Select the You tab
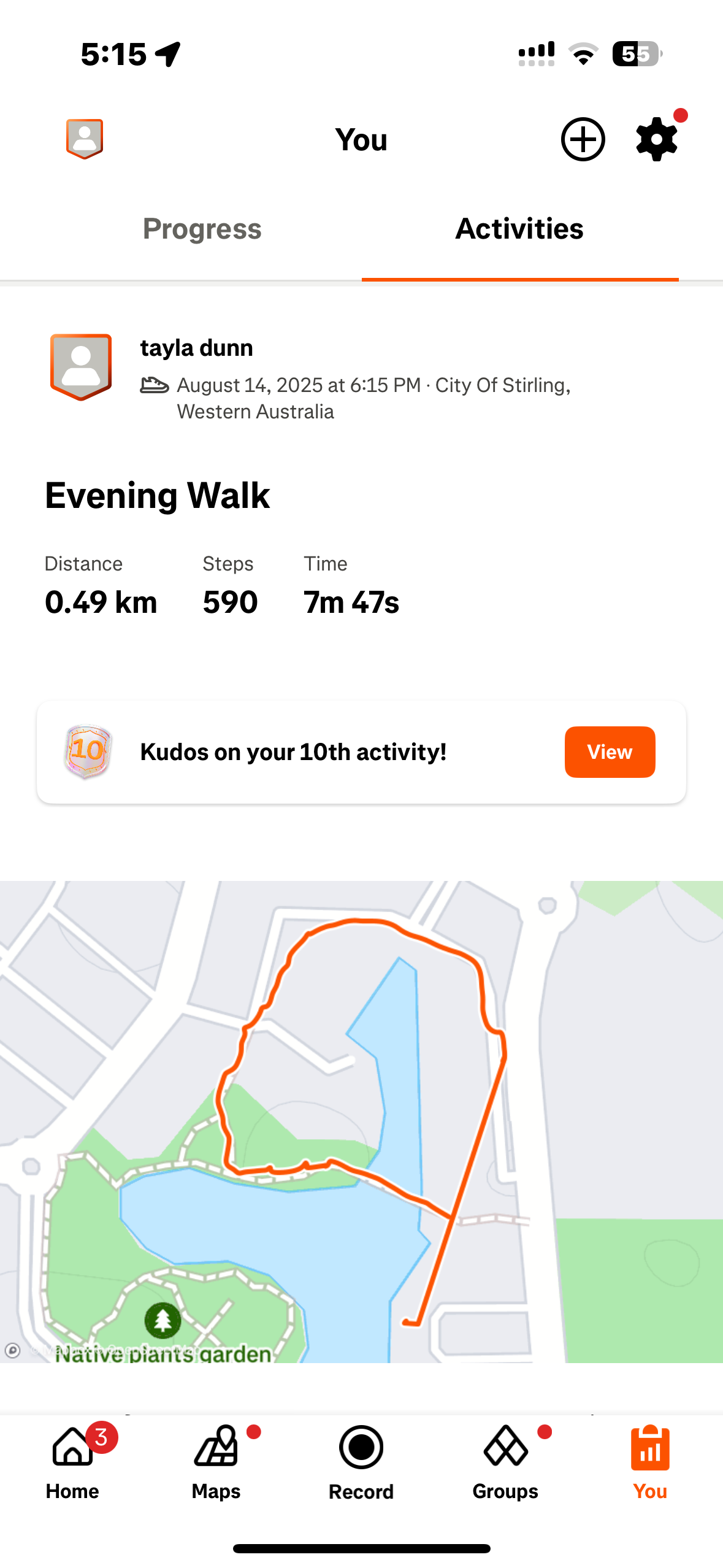Viewport: 723px width, 1568px height. pyautogui.click(x=650, y=1463)
